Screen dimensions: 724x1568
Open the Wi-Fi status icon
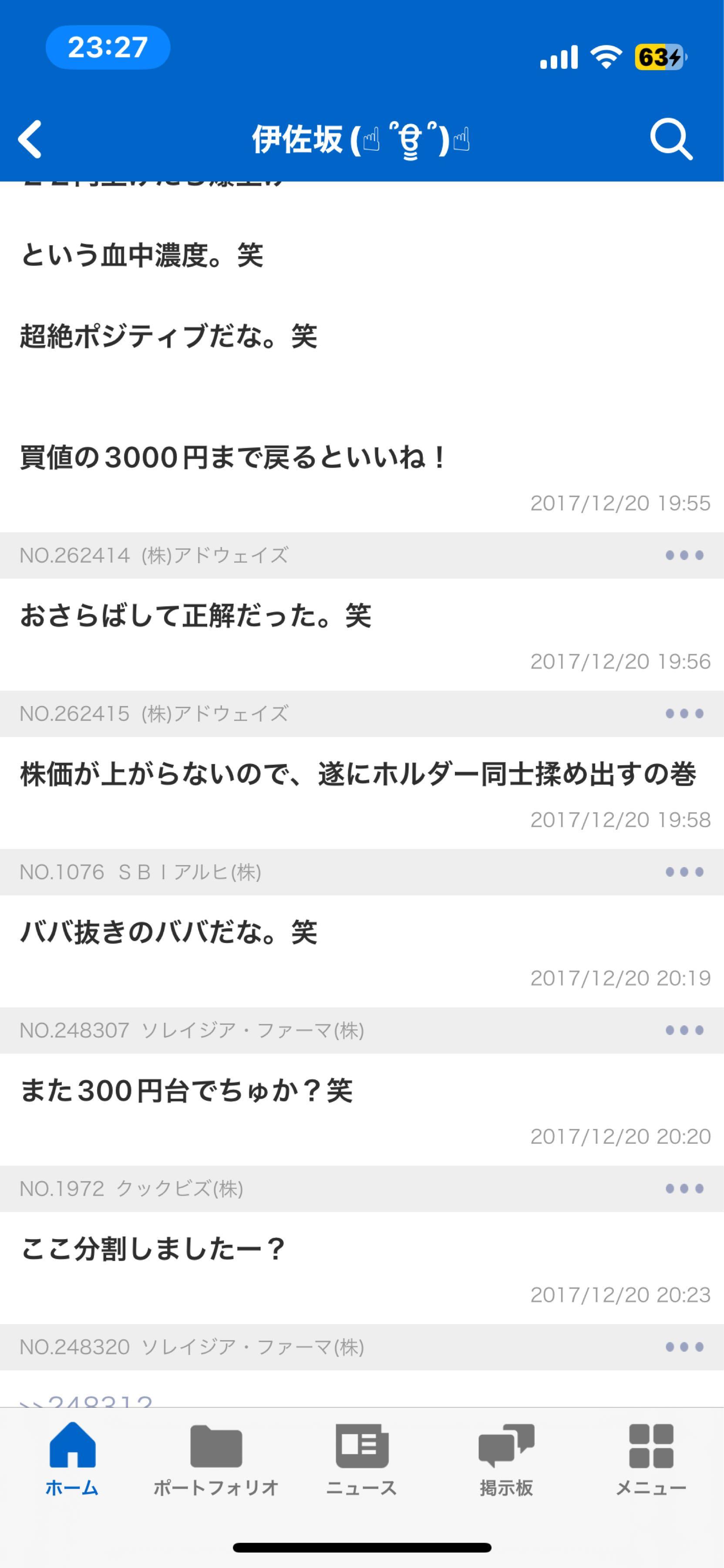(605, 56)
